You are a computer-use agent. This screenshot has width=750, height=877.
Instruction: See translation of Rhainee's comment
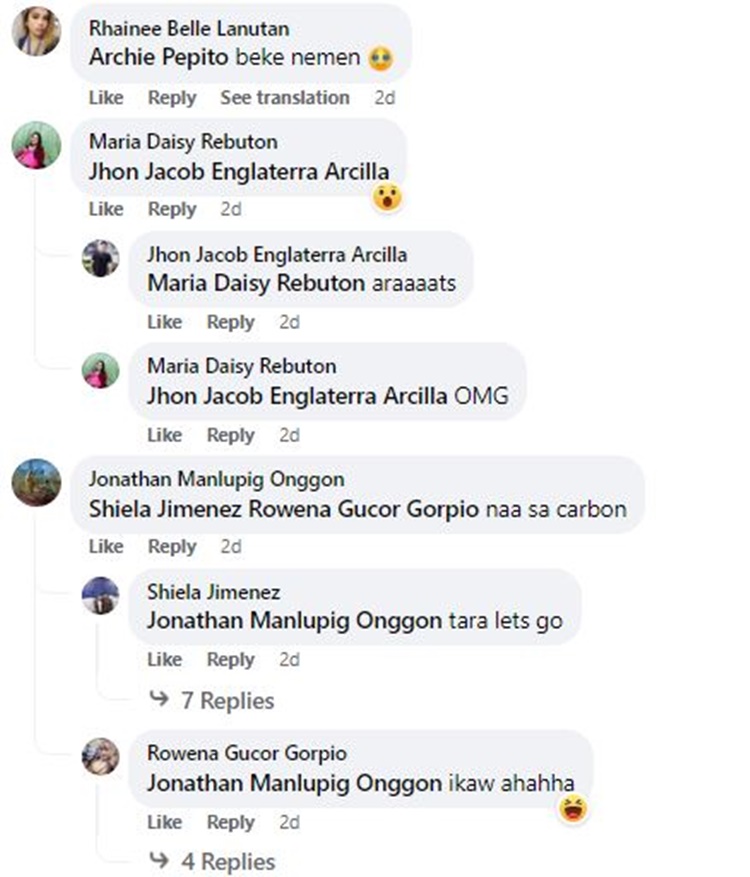click(x=285, y=98)
